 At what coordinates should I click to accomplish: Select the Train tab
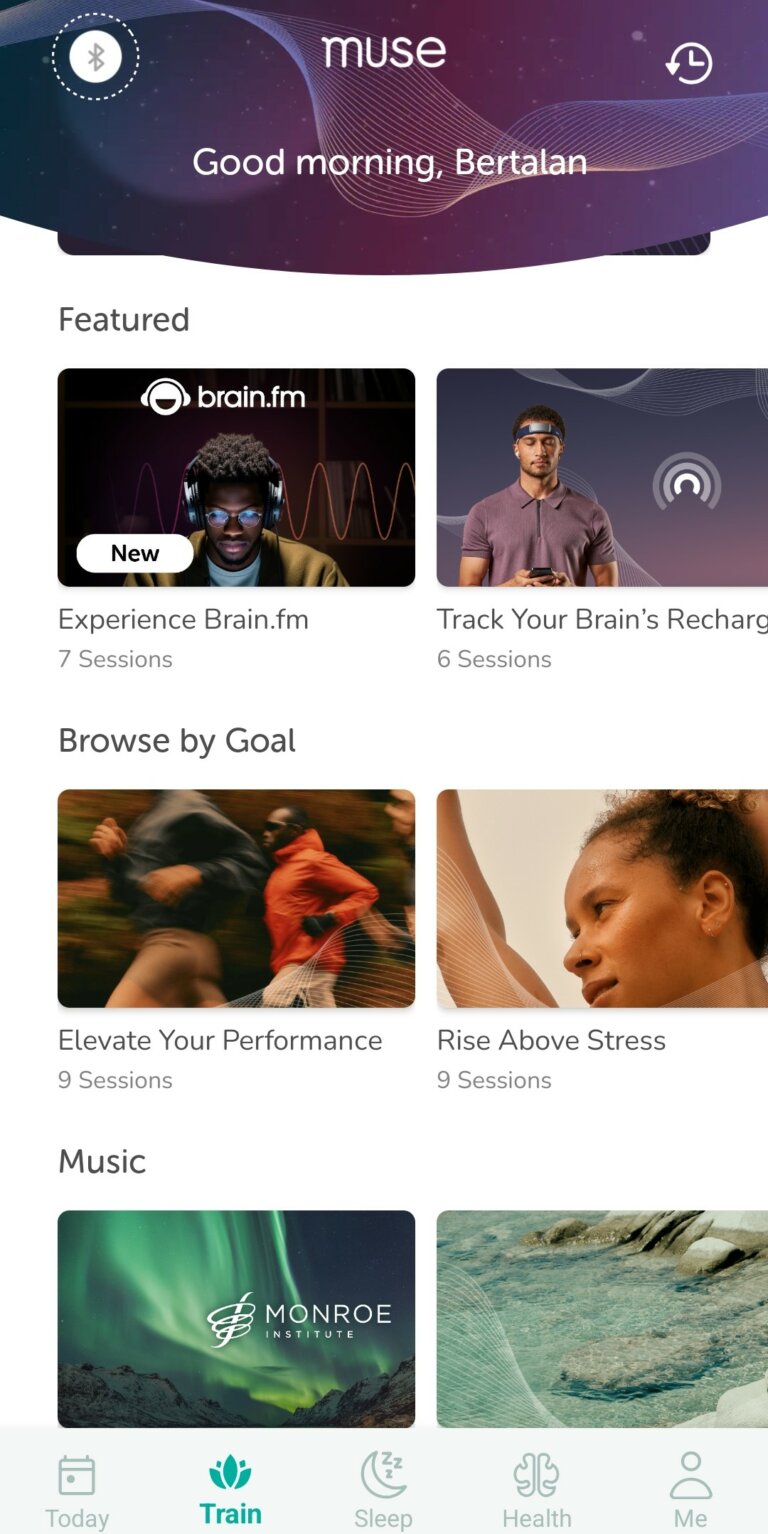[230, 1491]
